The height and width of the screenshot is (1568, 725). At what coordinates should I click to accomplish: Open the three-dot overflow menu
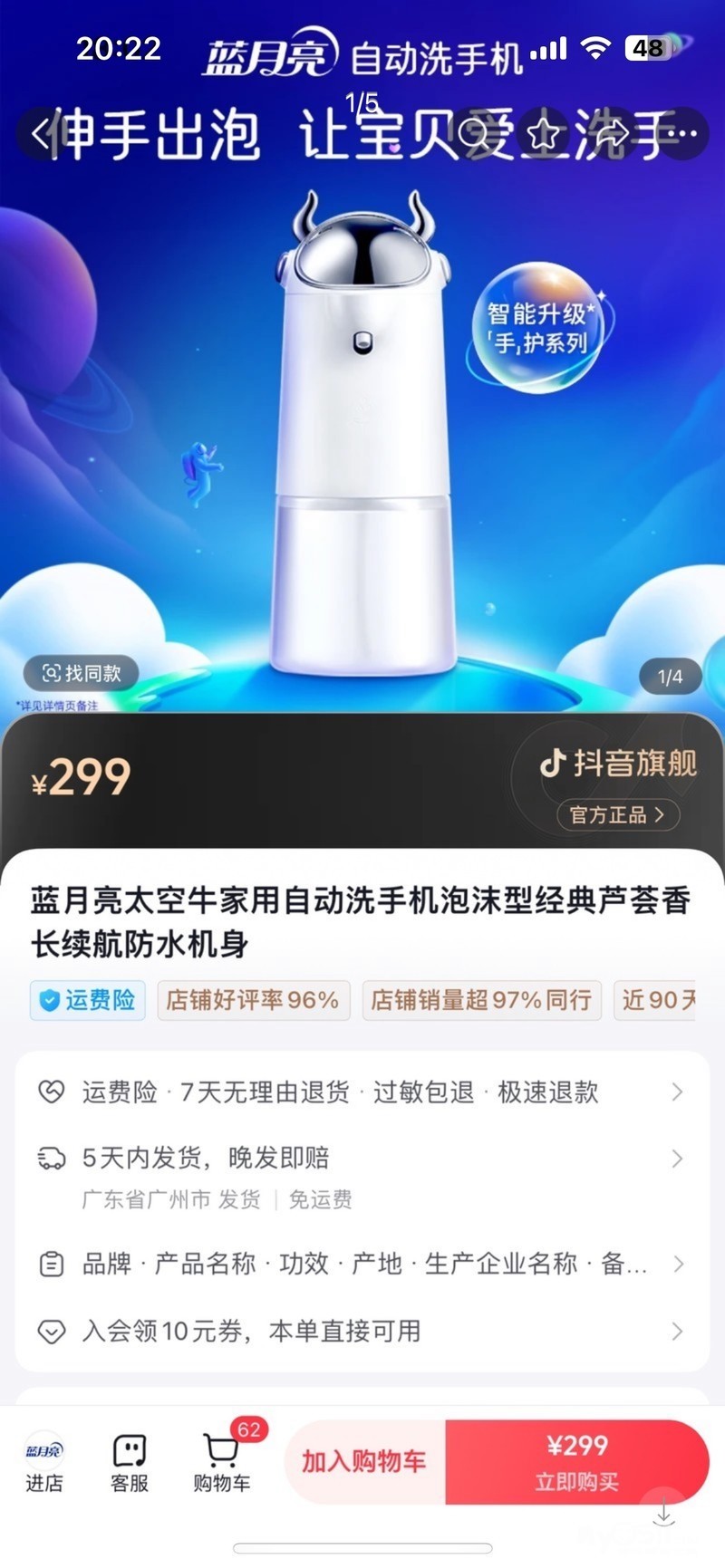coord(682,134)
